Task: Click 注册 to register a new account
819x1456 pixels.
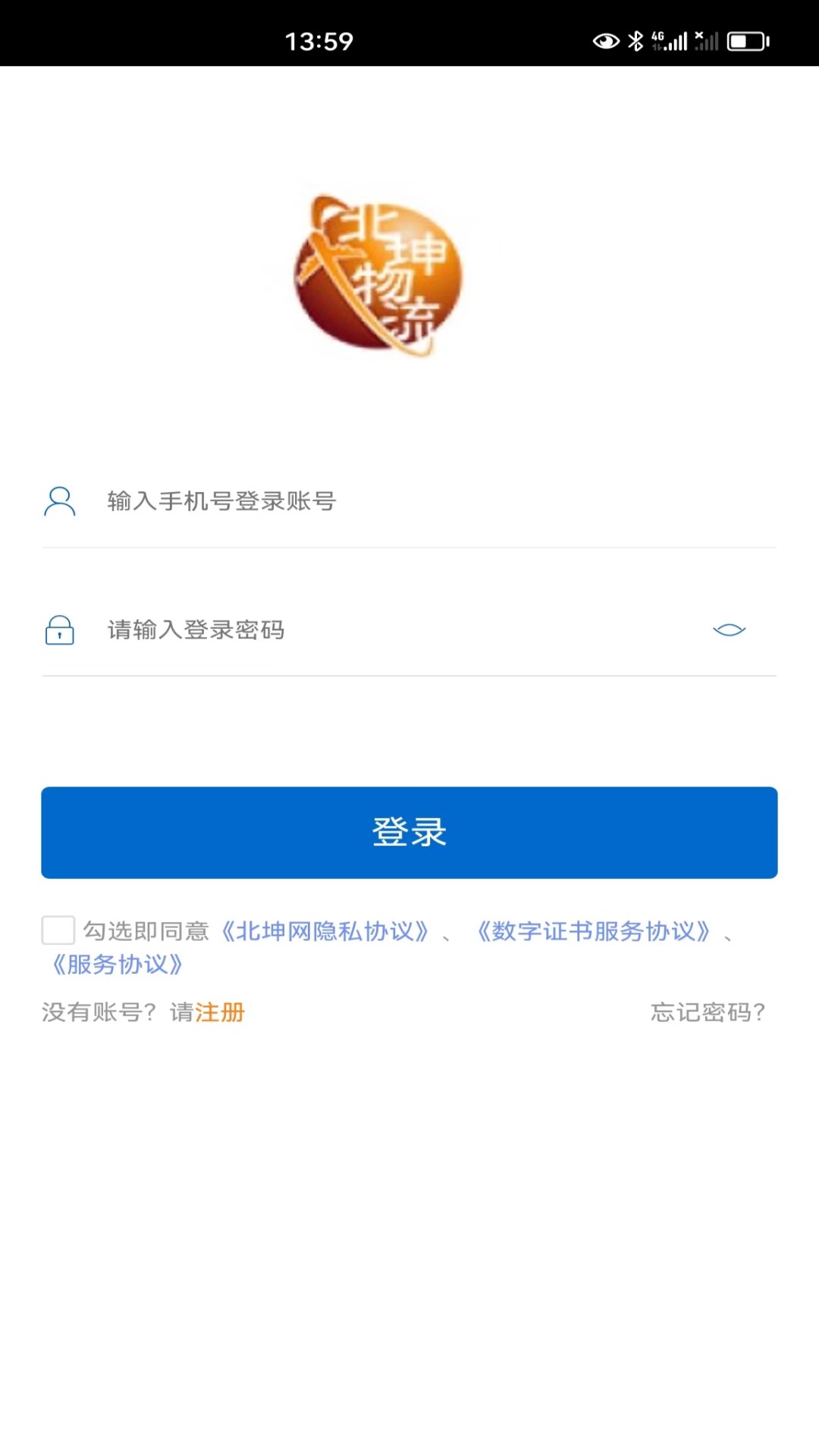Action: pos(221,1013)
